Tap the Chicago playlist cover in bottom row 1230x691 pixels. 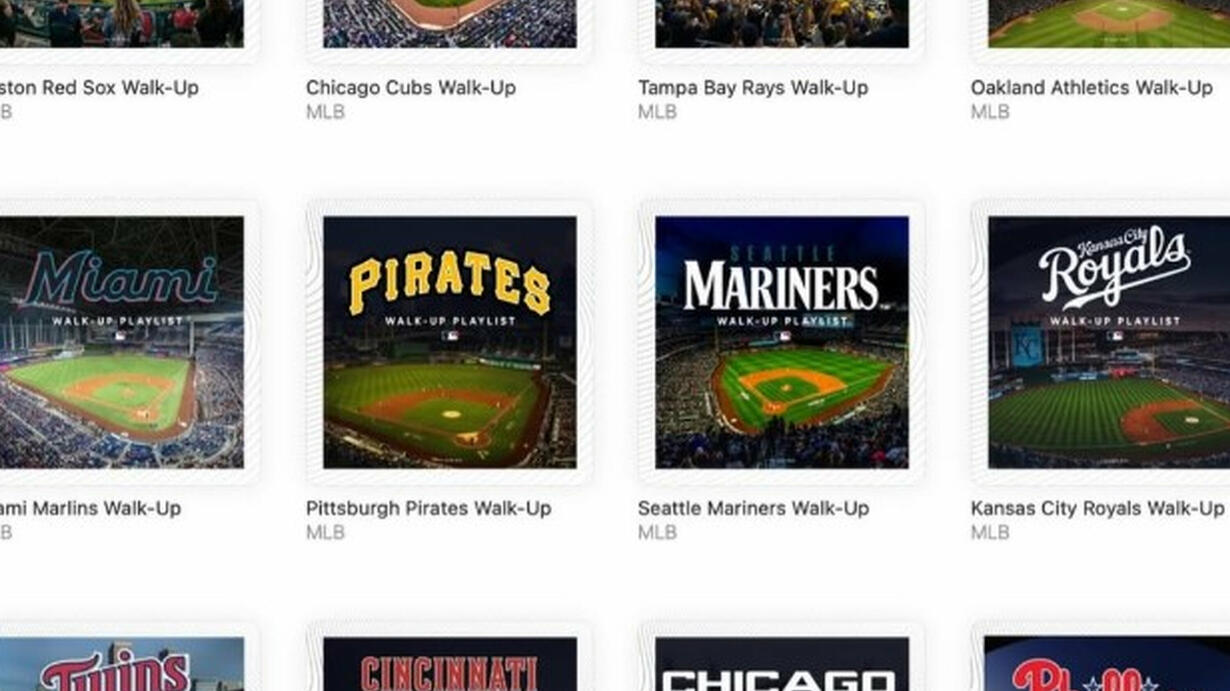(781, 664)
